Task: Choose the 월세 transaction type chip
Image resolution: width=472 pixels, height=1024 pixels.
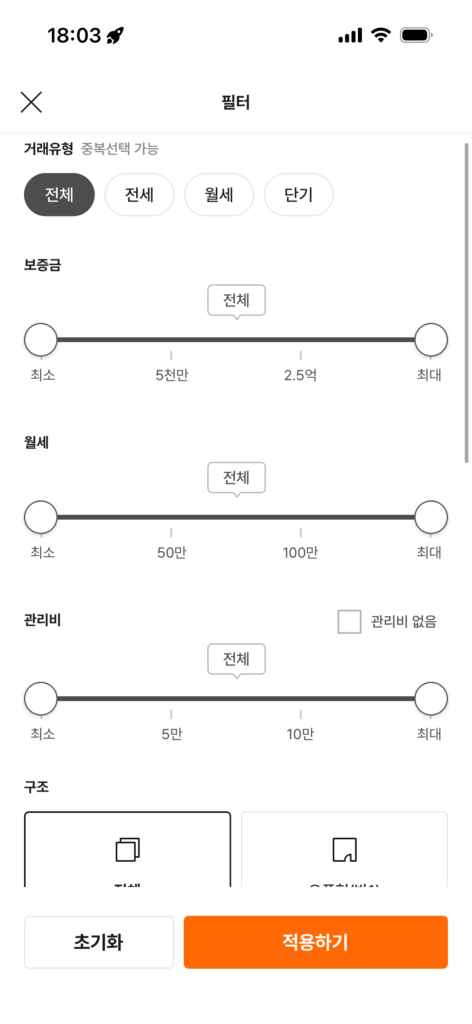Action: click(x=219, y=195)
